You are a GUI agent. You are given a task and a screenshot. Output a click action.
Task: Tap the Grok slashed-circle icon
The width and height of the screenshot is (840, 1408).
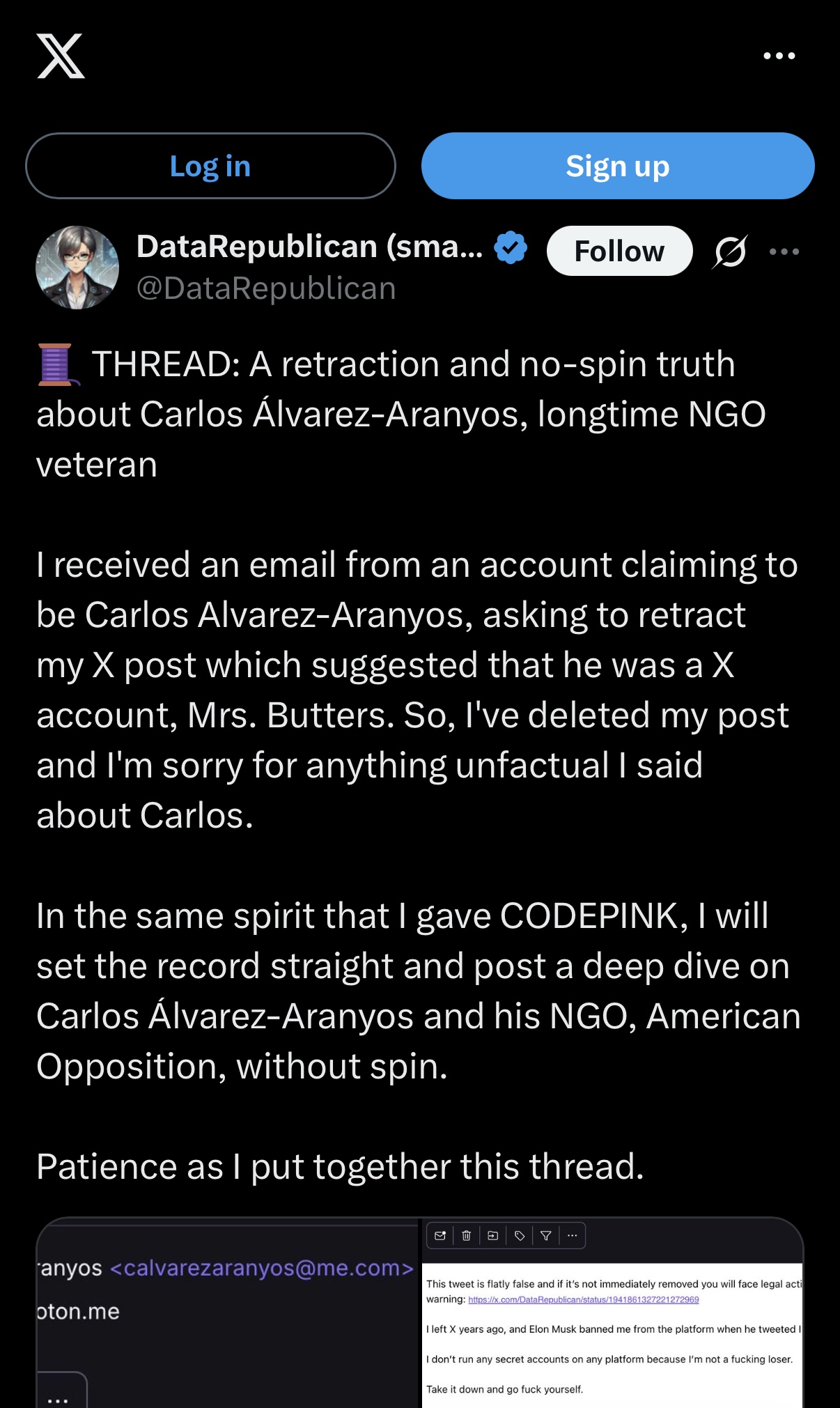(x=730, y=252)
